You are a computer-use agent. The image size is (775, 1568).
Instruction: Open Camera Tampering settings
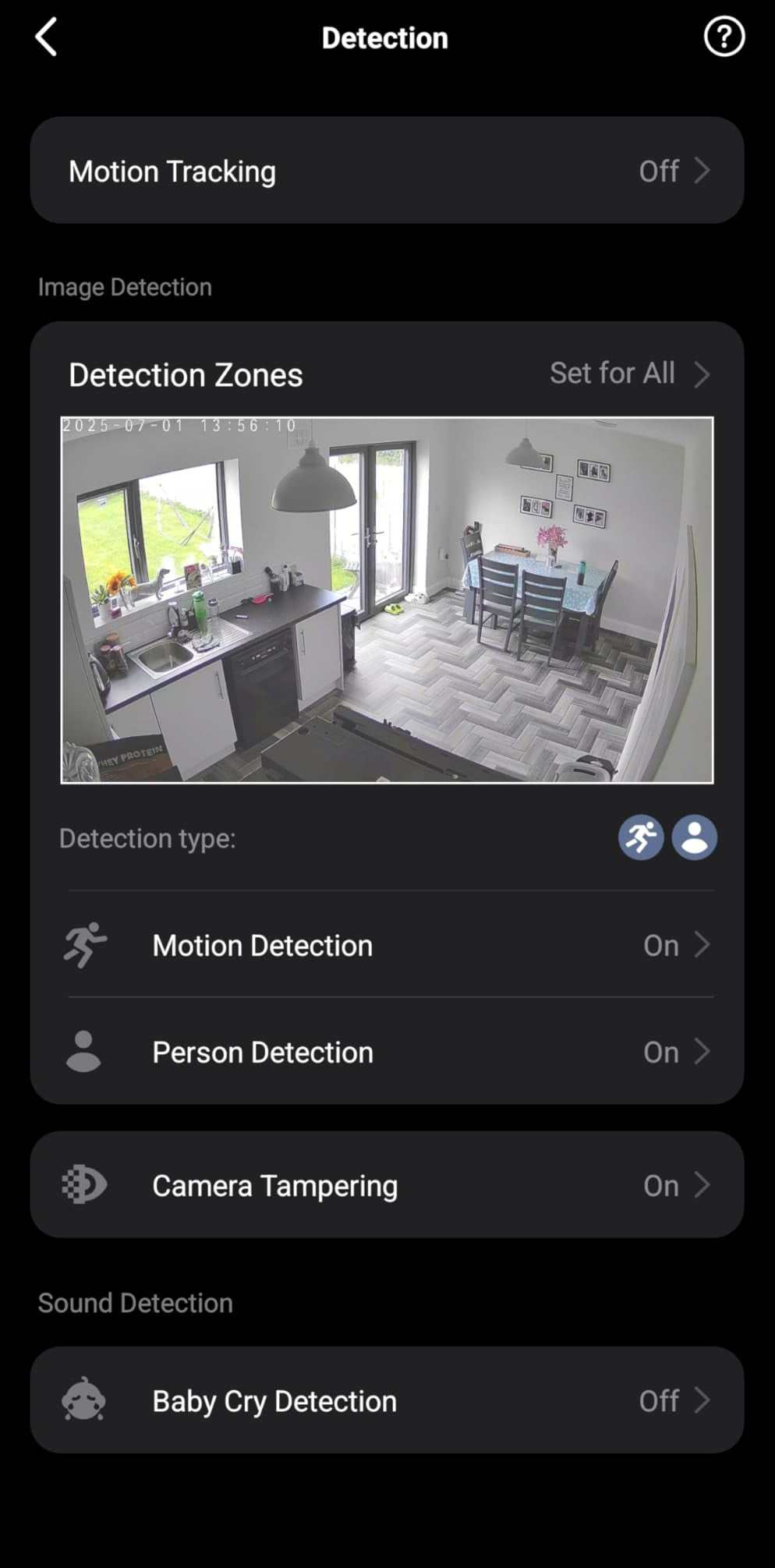tap(387, 1185)
